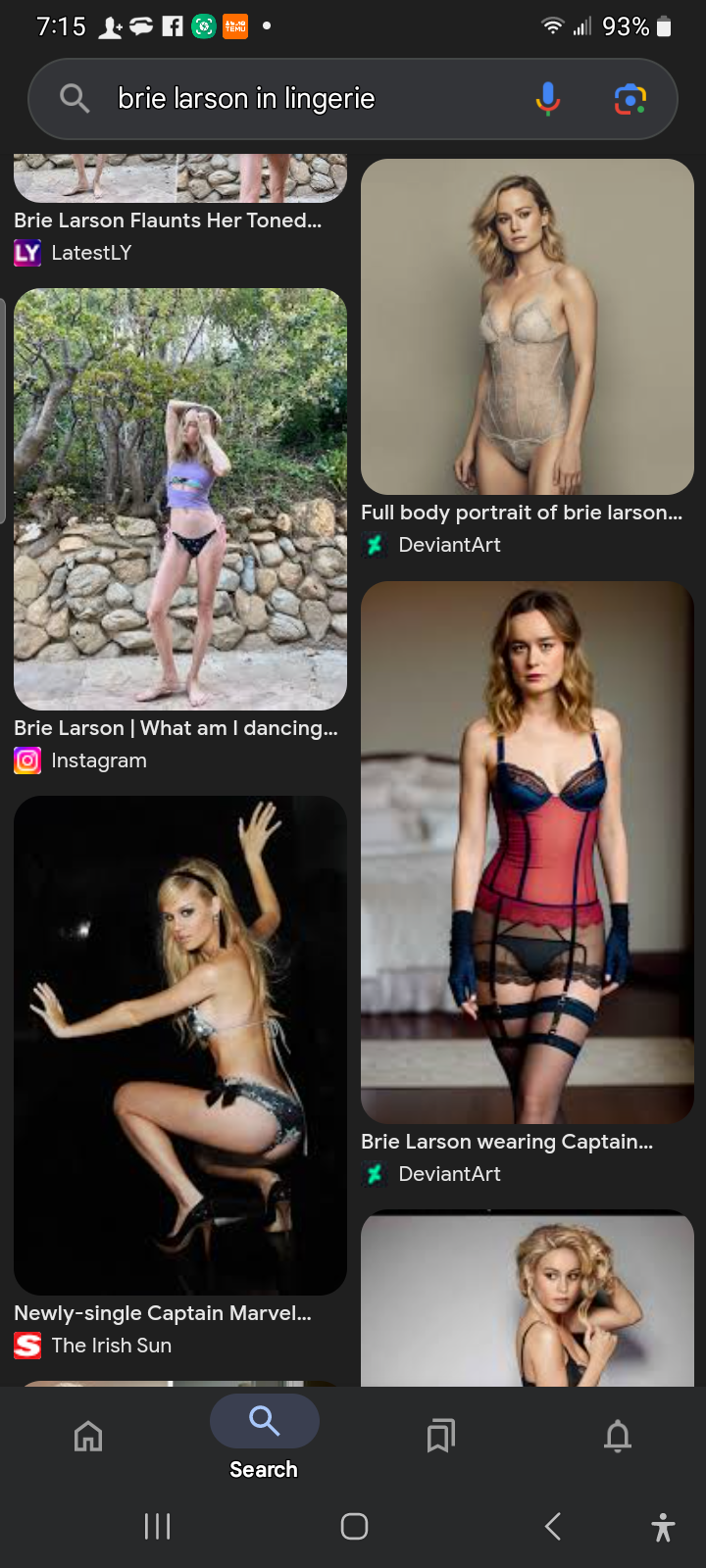Image resolution: width=706 pixels, height=1568 pixels.
Task: Open the LatestLY 'Flaunts Her Toned' result
Action: 168,220
